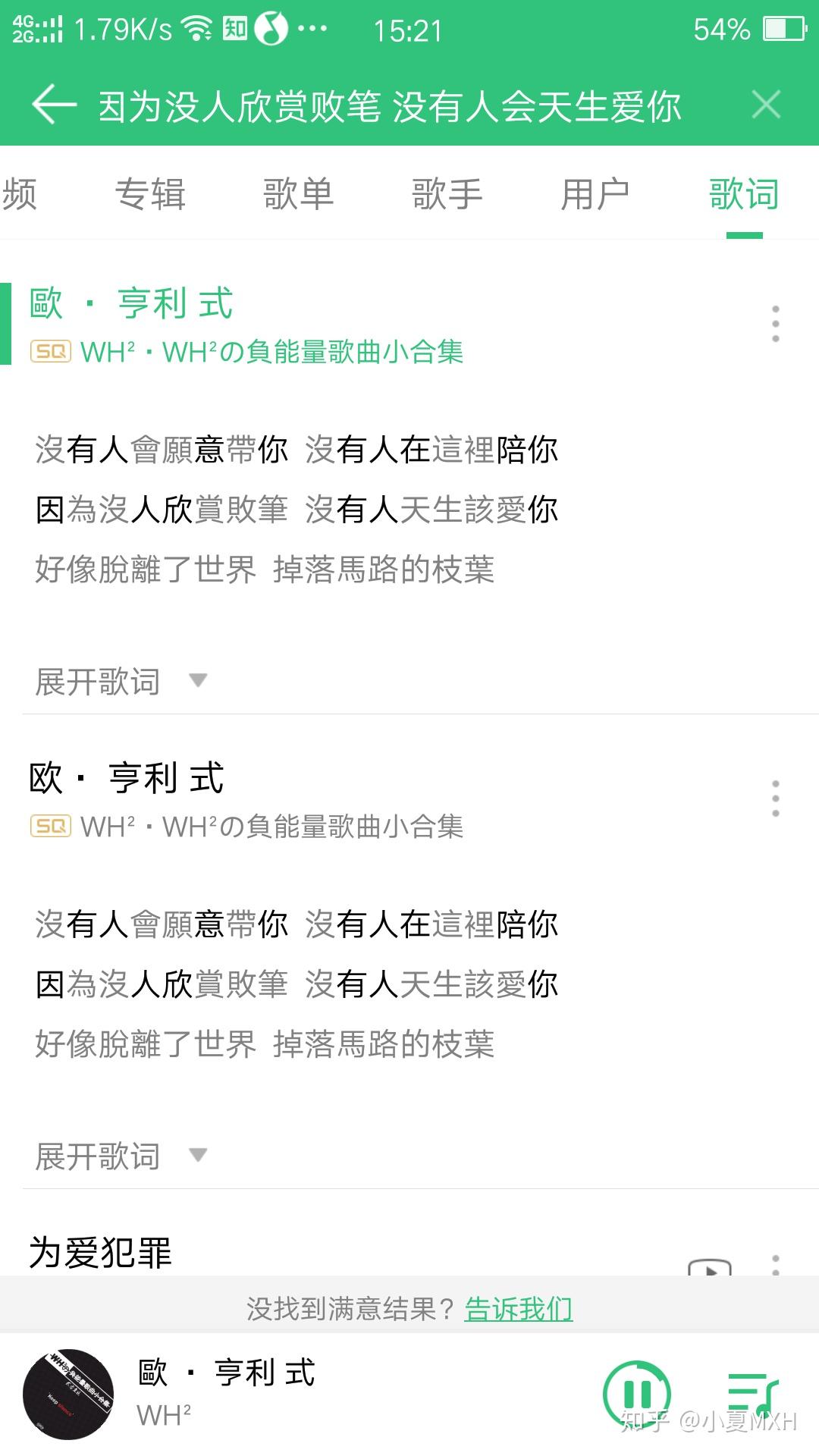Expand lyrics under the second song result

[x=121, y=1156]
